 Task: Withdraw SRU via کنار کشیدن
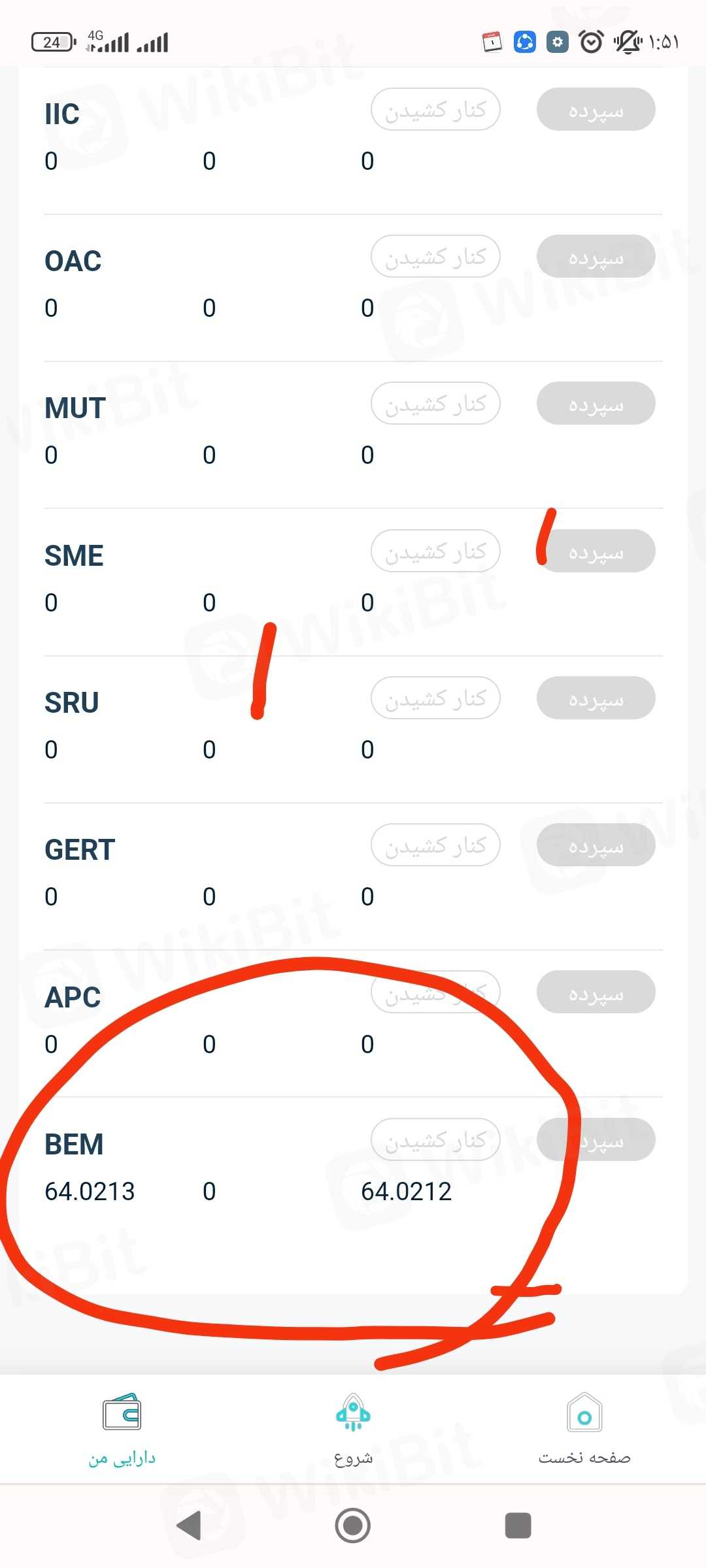pos(435,698)
